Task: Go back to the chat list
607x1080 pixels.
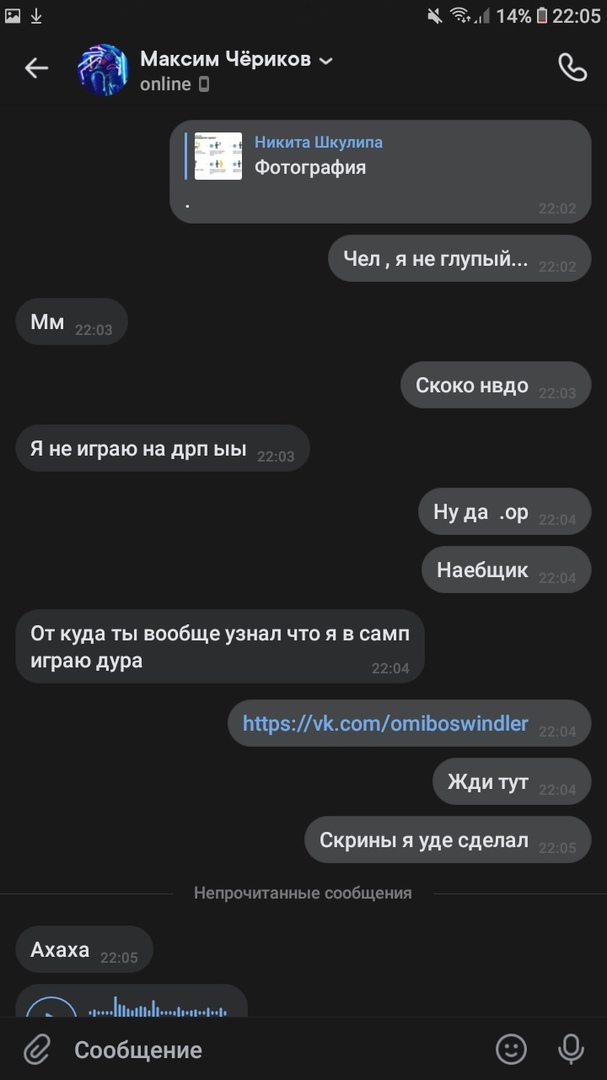Action: [x=36, y=68]
